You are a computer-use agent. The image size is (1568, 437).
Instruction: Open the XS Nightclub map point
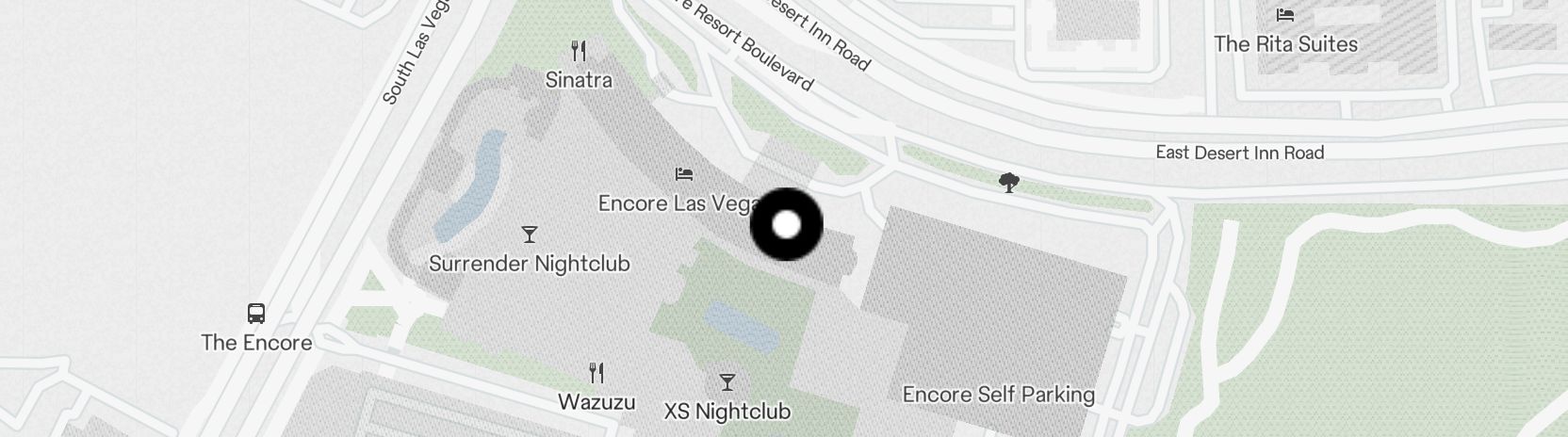tap(727, 382)
